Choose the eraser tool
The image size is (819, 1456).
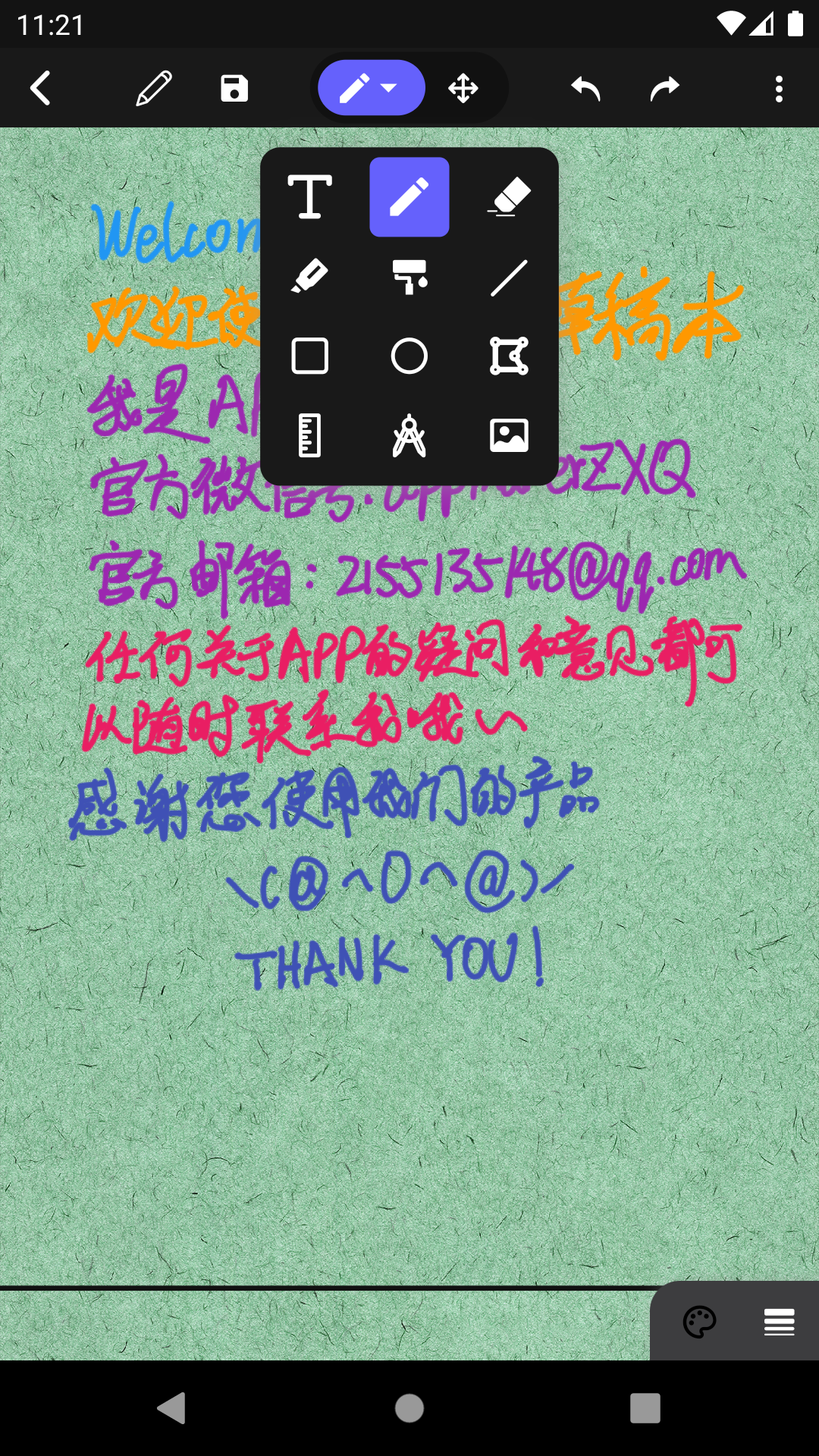tap(509, 197)
